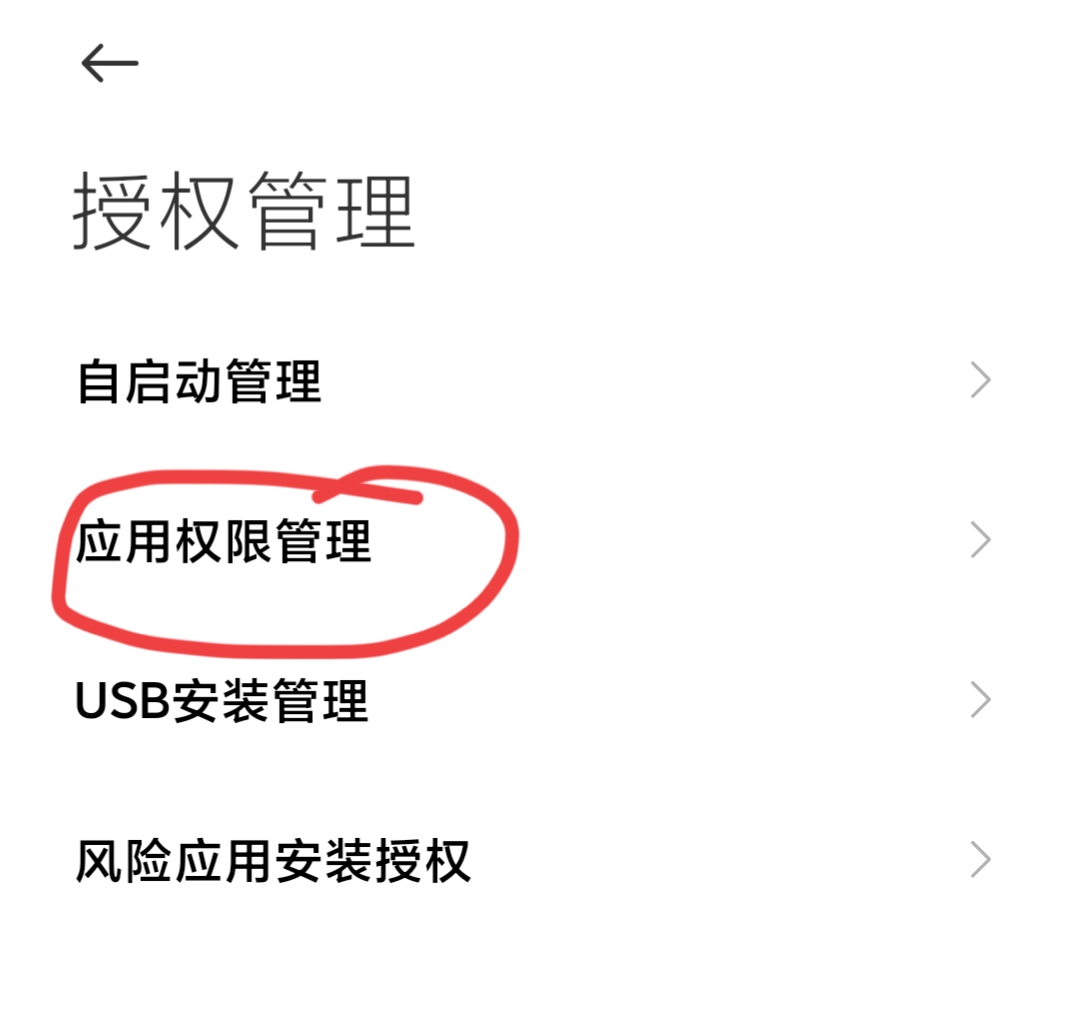Image resolution: width=1073 pixels, height=1014 pixels.
Task: Go back using the top arrow
Action: pos(109,64)
